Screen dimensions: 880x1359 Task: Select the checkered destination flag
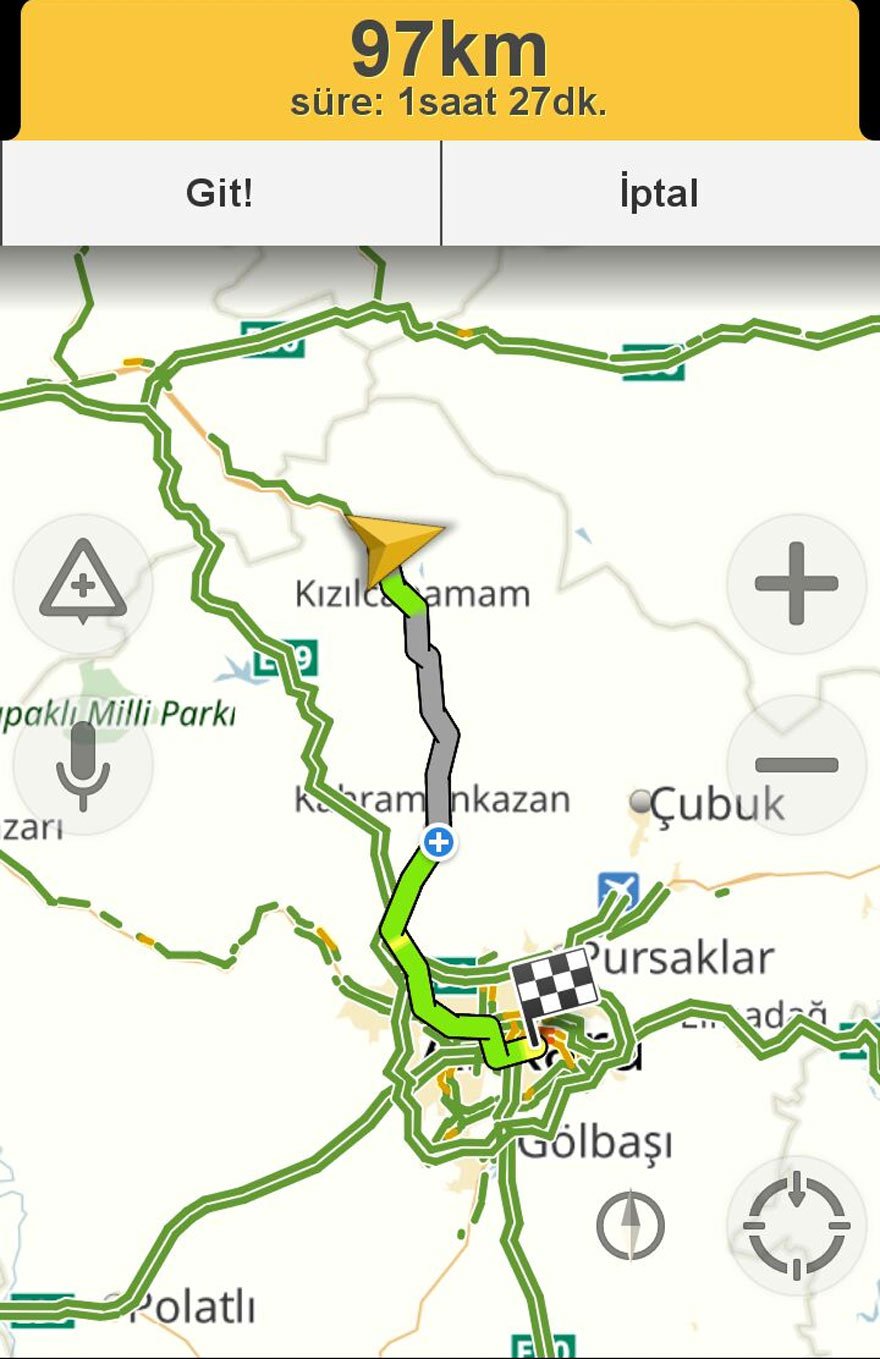(x=555, y=982)
